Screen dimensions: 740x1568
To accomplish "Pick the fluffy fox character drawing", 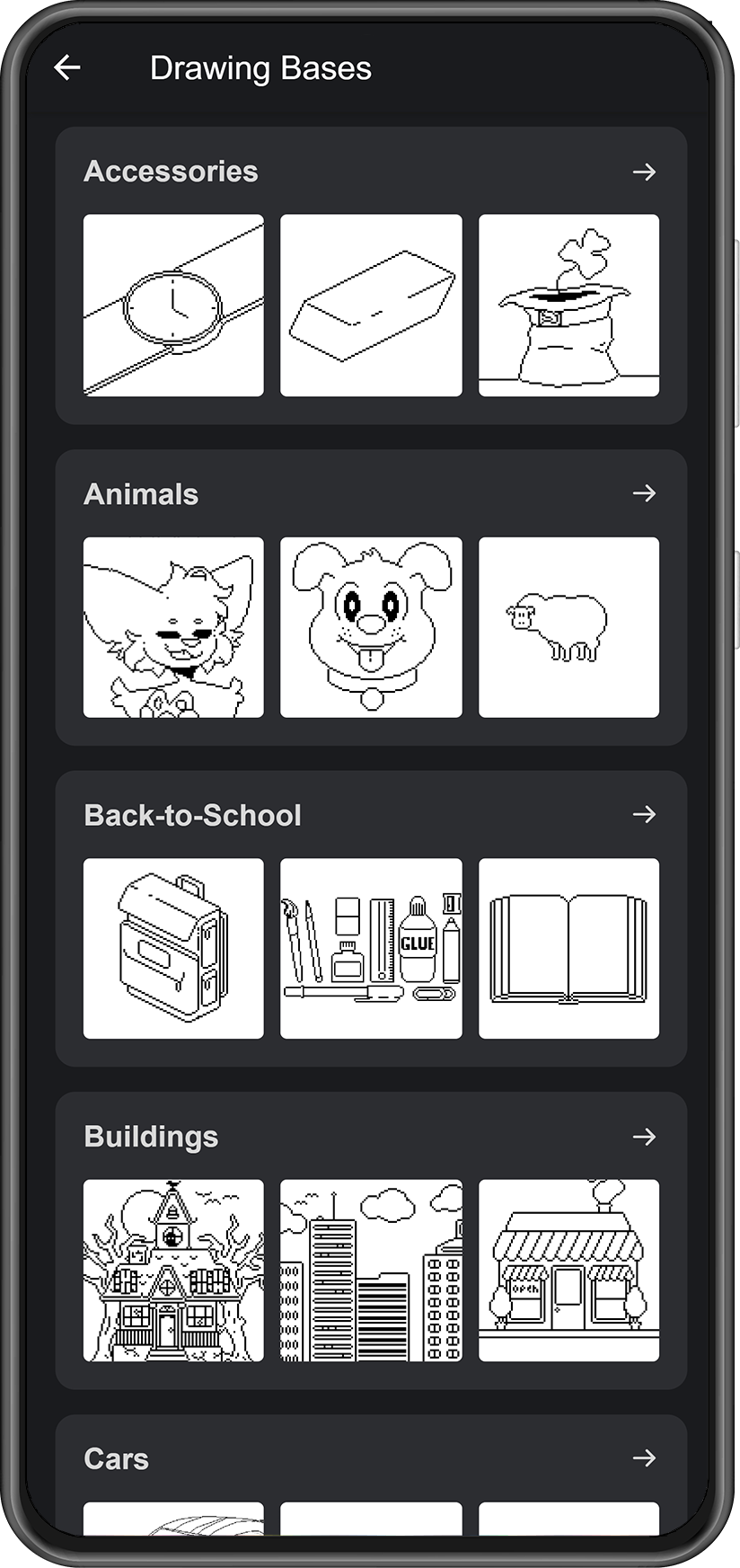I will 173,627.
